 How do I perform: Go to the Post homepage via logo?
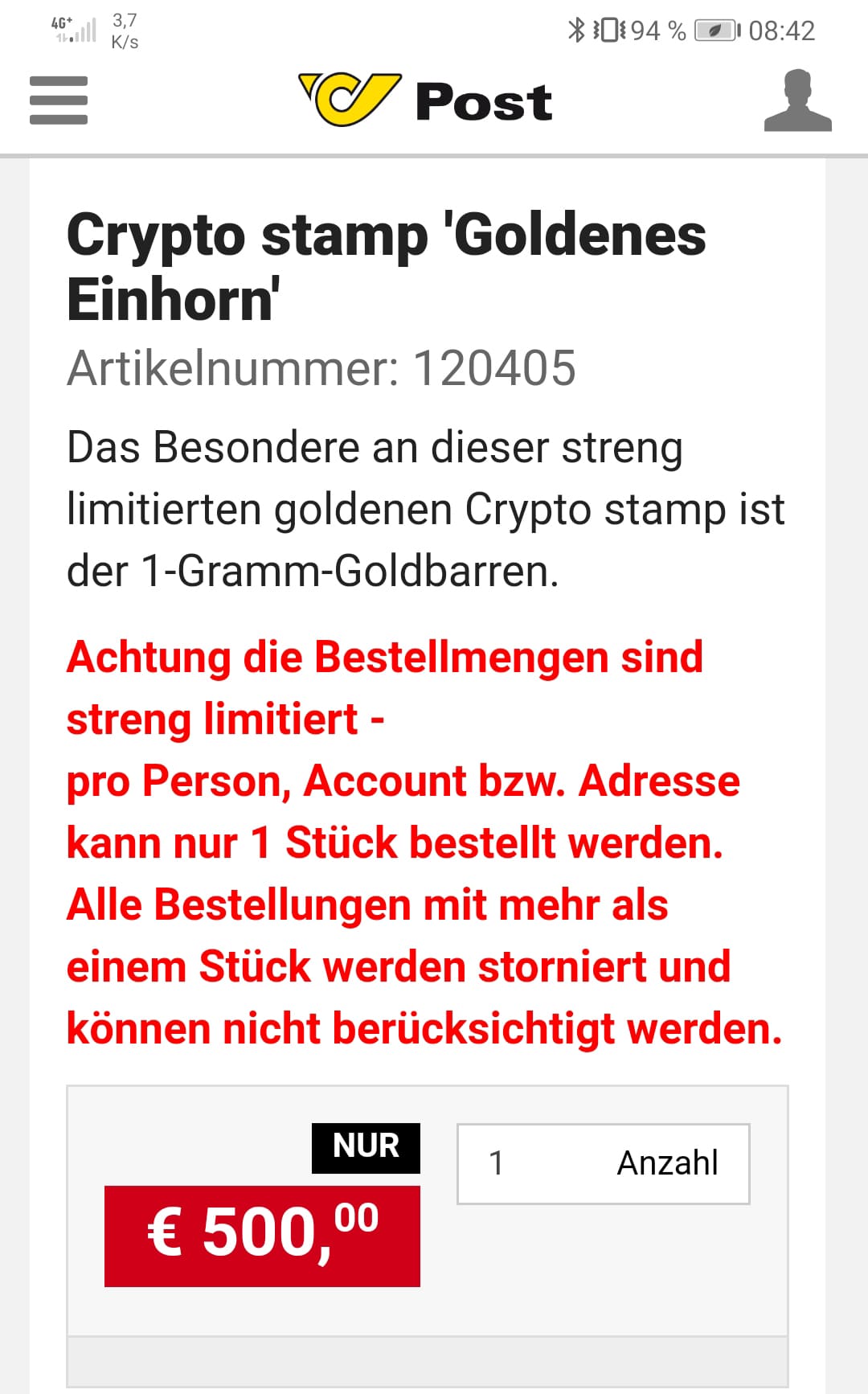tap(426, 100)
